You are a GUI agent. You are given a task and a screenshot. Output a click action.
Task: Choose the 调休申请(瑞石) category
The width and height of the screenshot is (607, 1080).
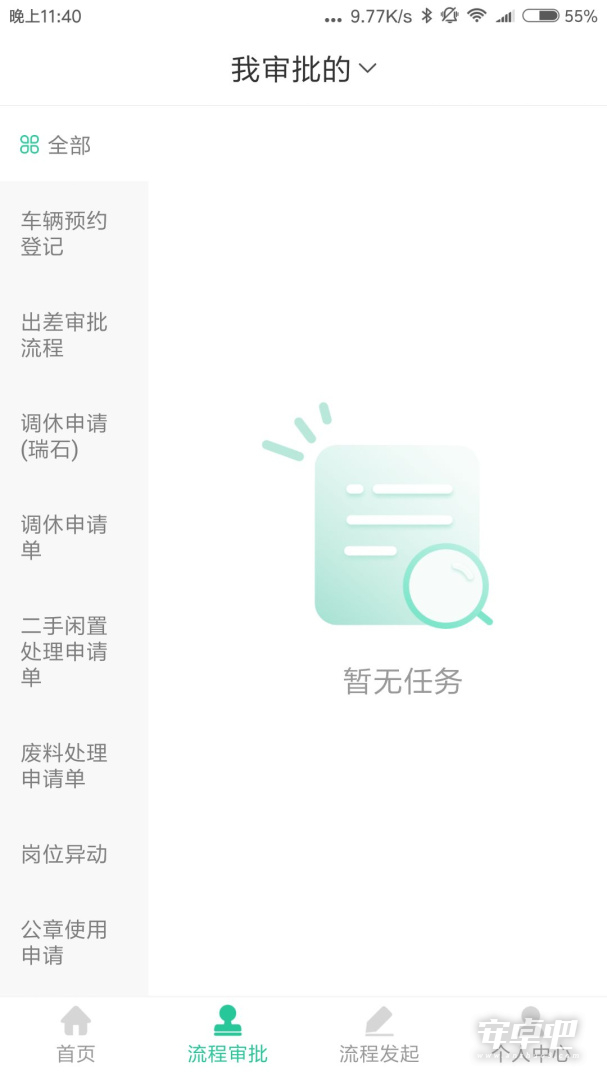click(x=74, y=436)
